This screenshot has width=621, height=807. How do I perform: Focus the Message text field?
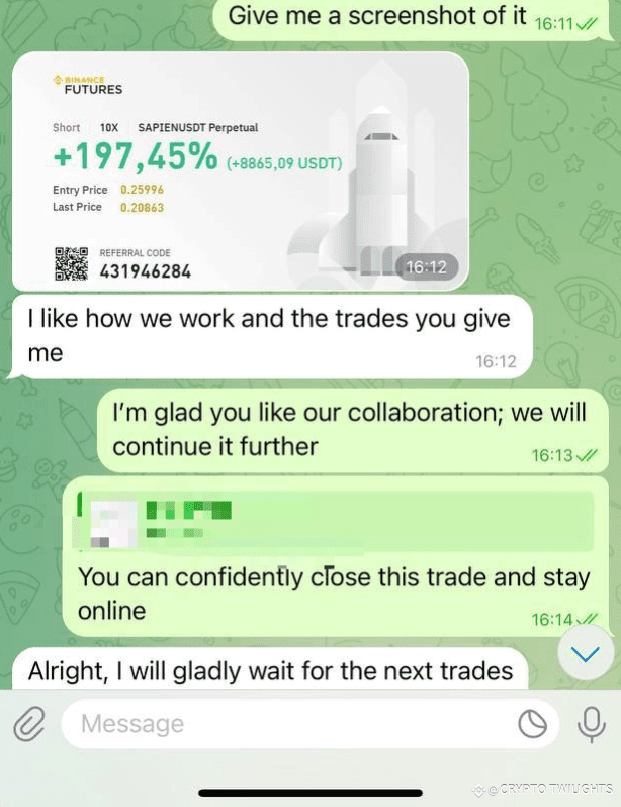tap(290, 723)
